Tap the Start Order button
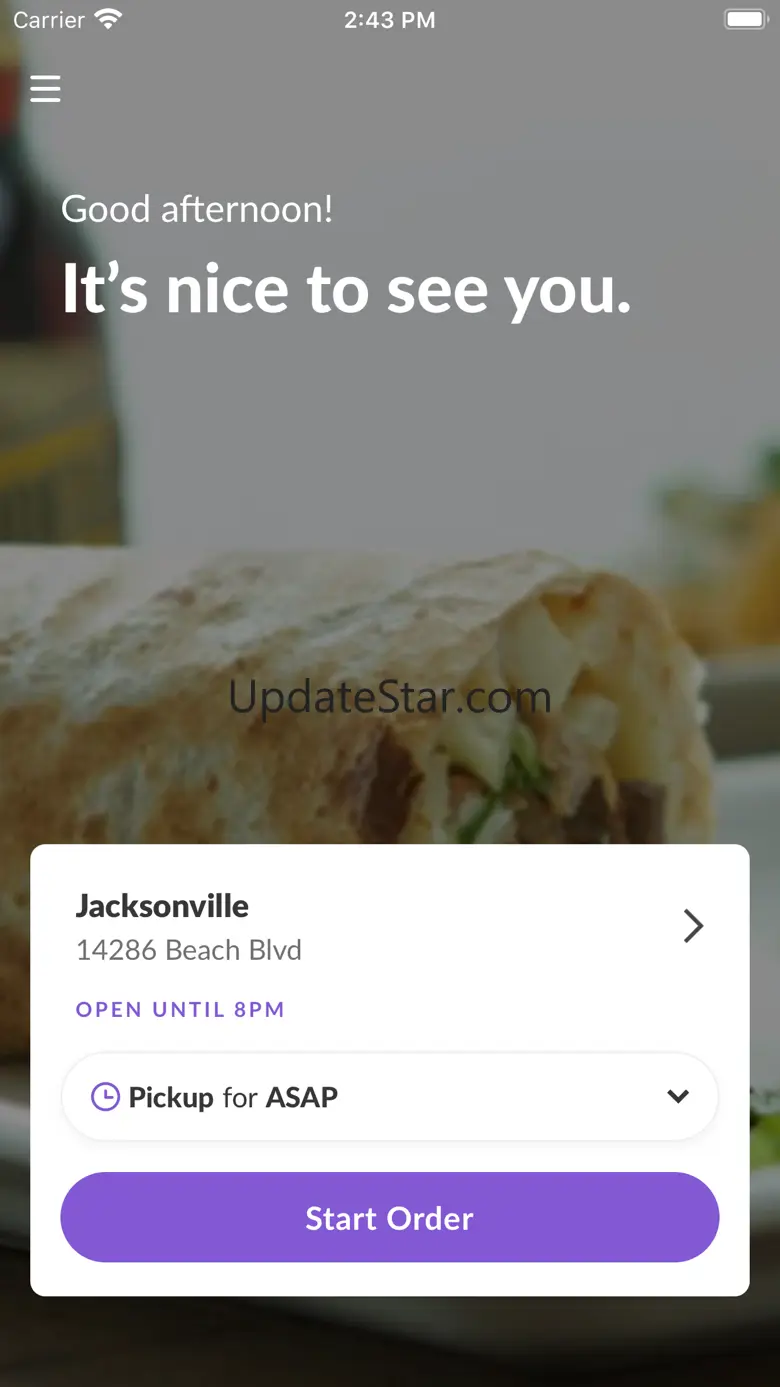The height and width of the screenshot is (1387, 780). tap(390, 1217)
